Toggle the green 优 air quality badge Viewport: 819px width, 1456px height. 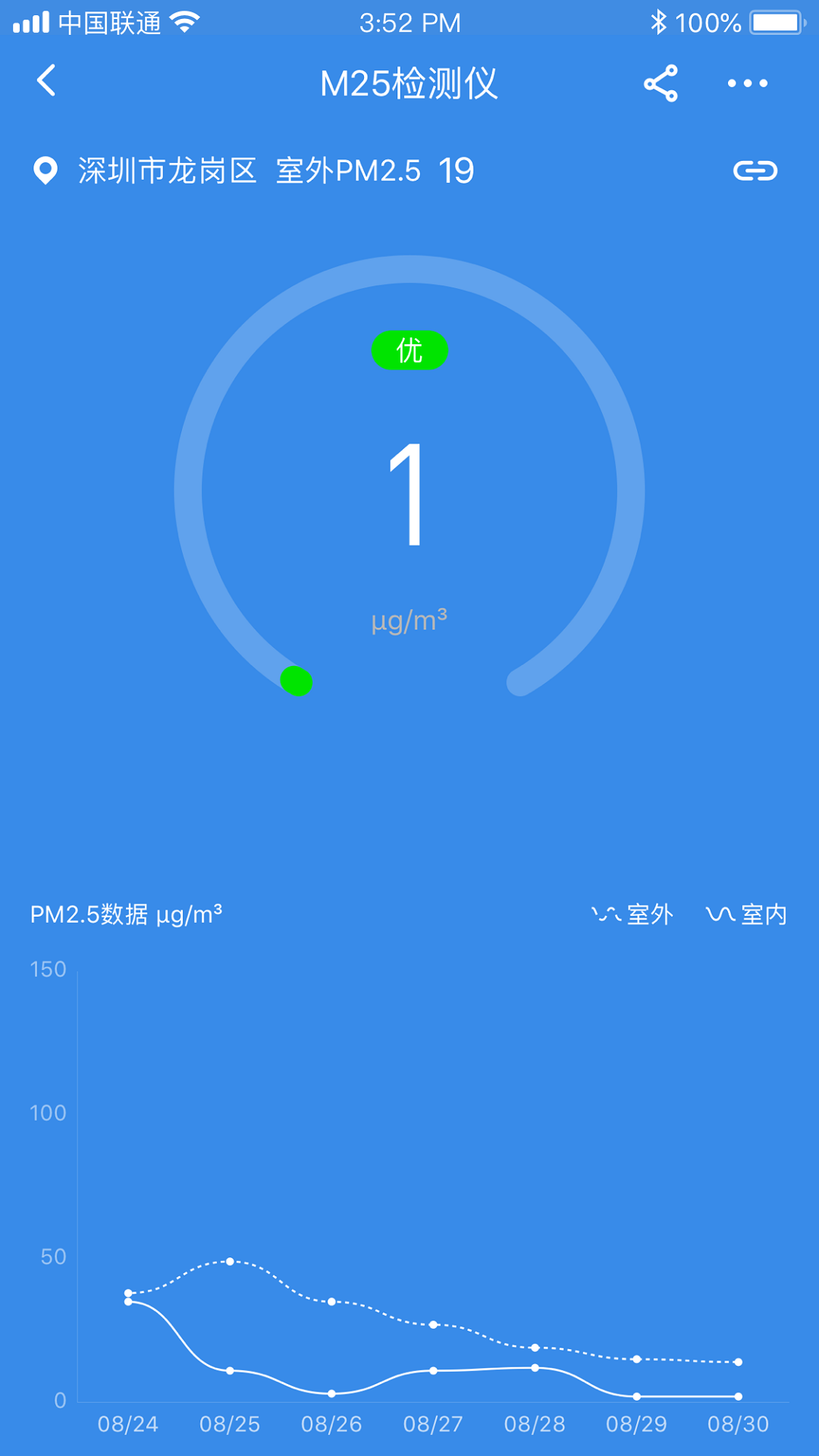coord(409,349)
